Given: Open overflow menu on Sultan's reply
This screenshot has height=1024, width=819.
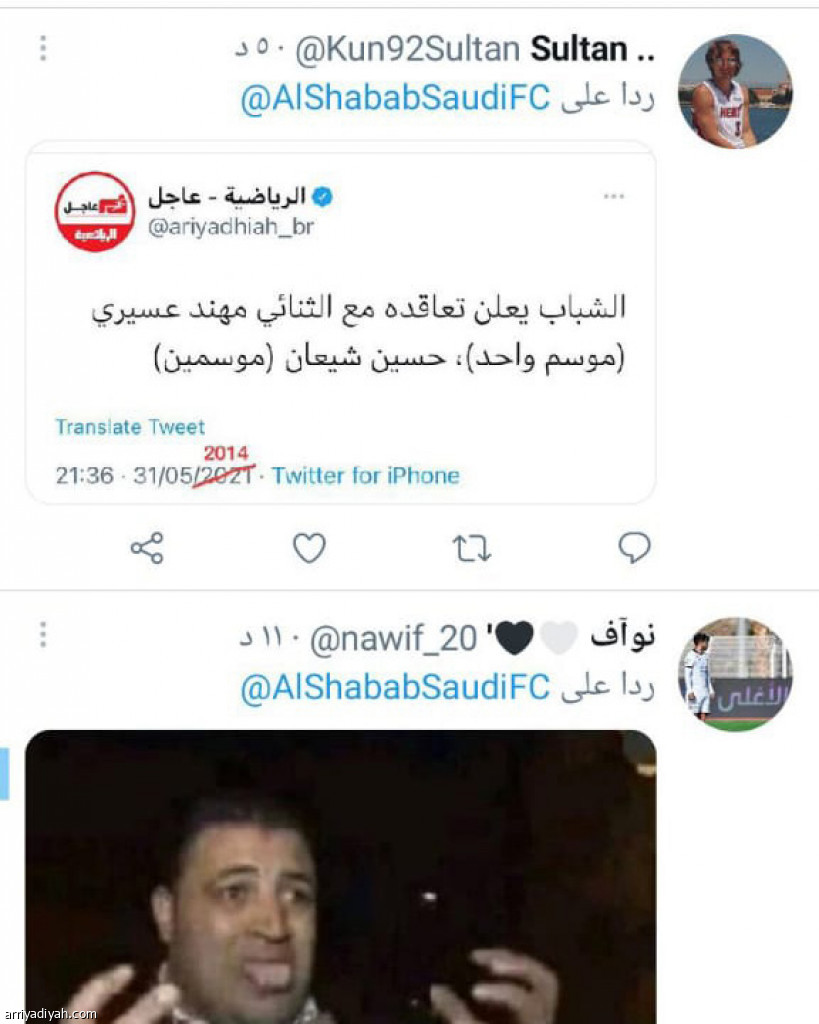Looking at the screenshot, I should pyautogui.click(x=44, y=48).
